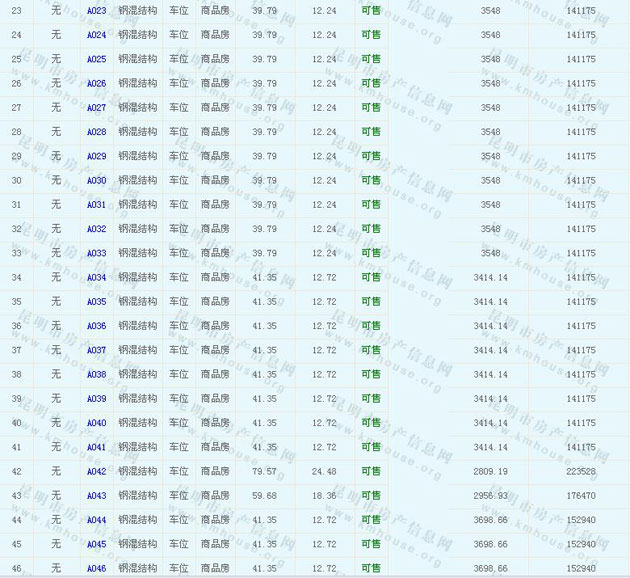Open the A033 unit link

96,253
